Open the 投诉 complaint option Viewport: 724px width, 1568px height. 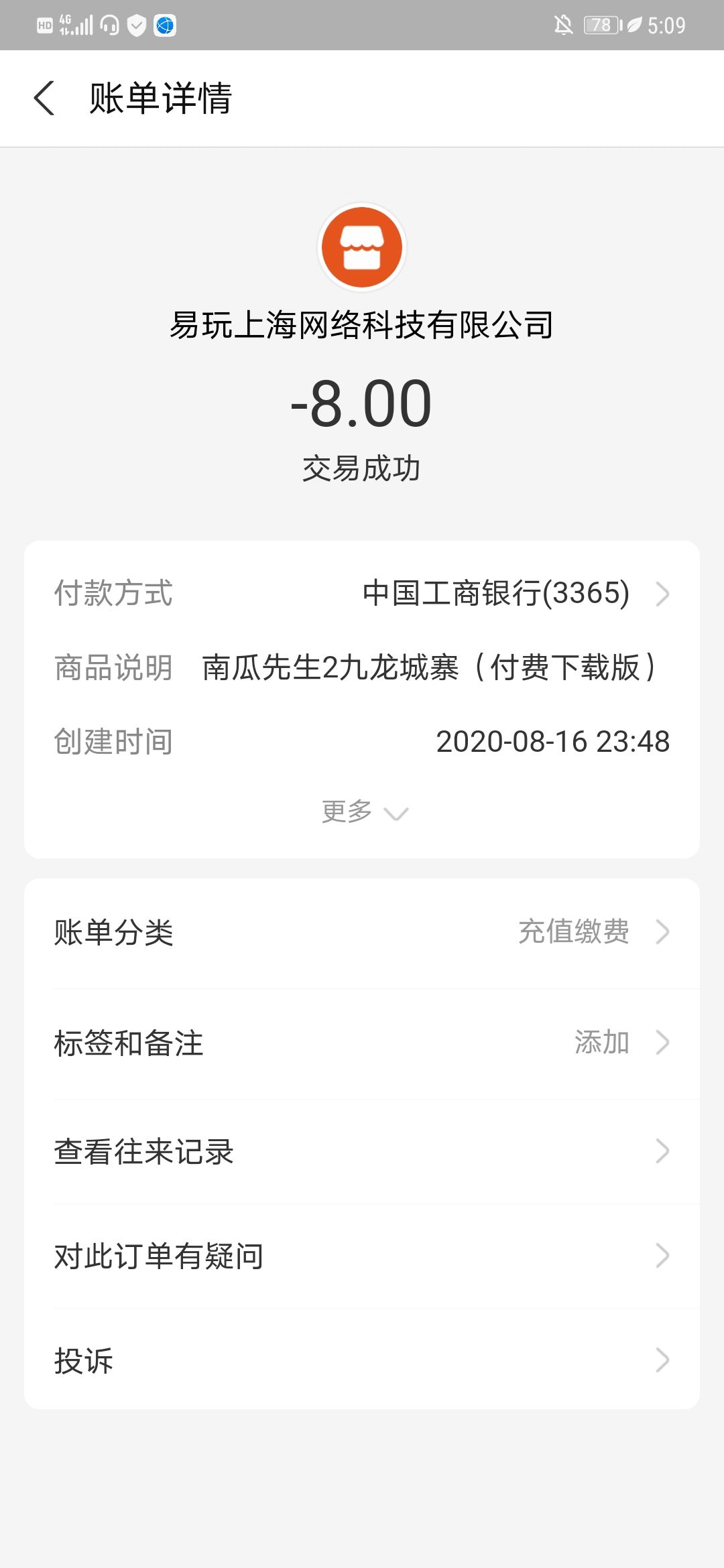362,1360
